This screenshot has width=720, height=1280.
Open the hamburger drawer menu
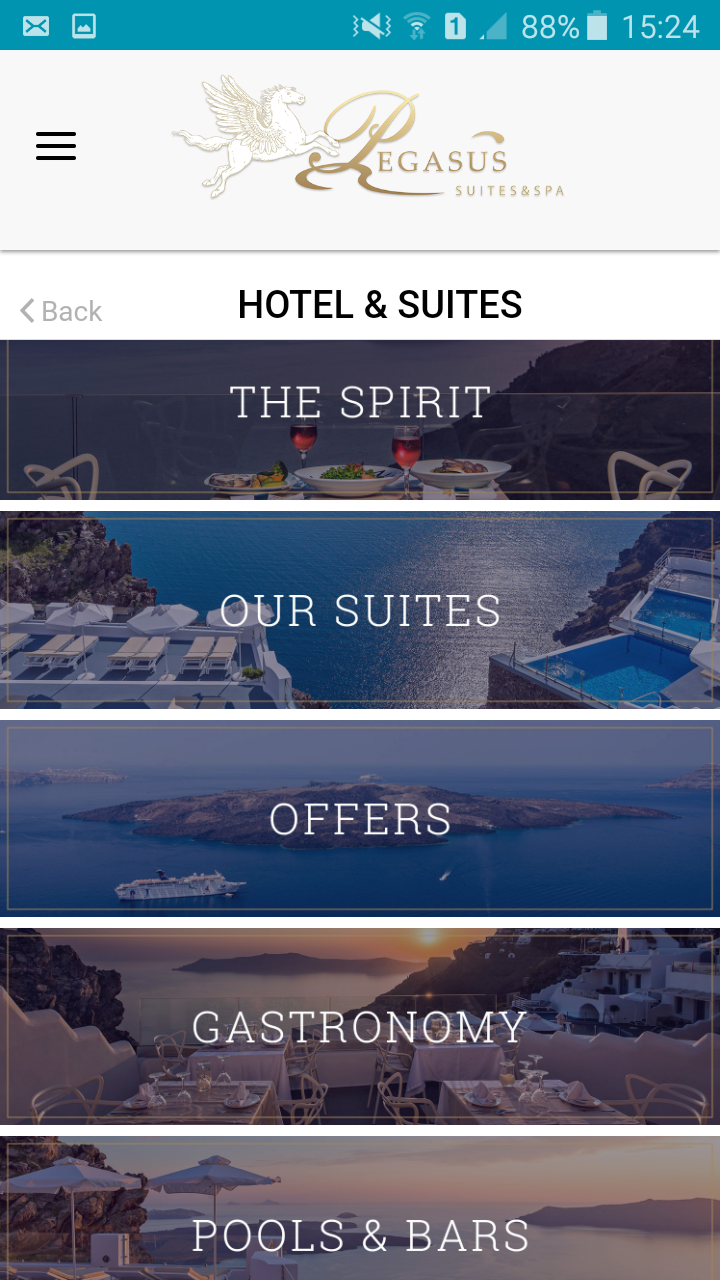(56, 146)
